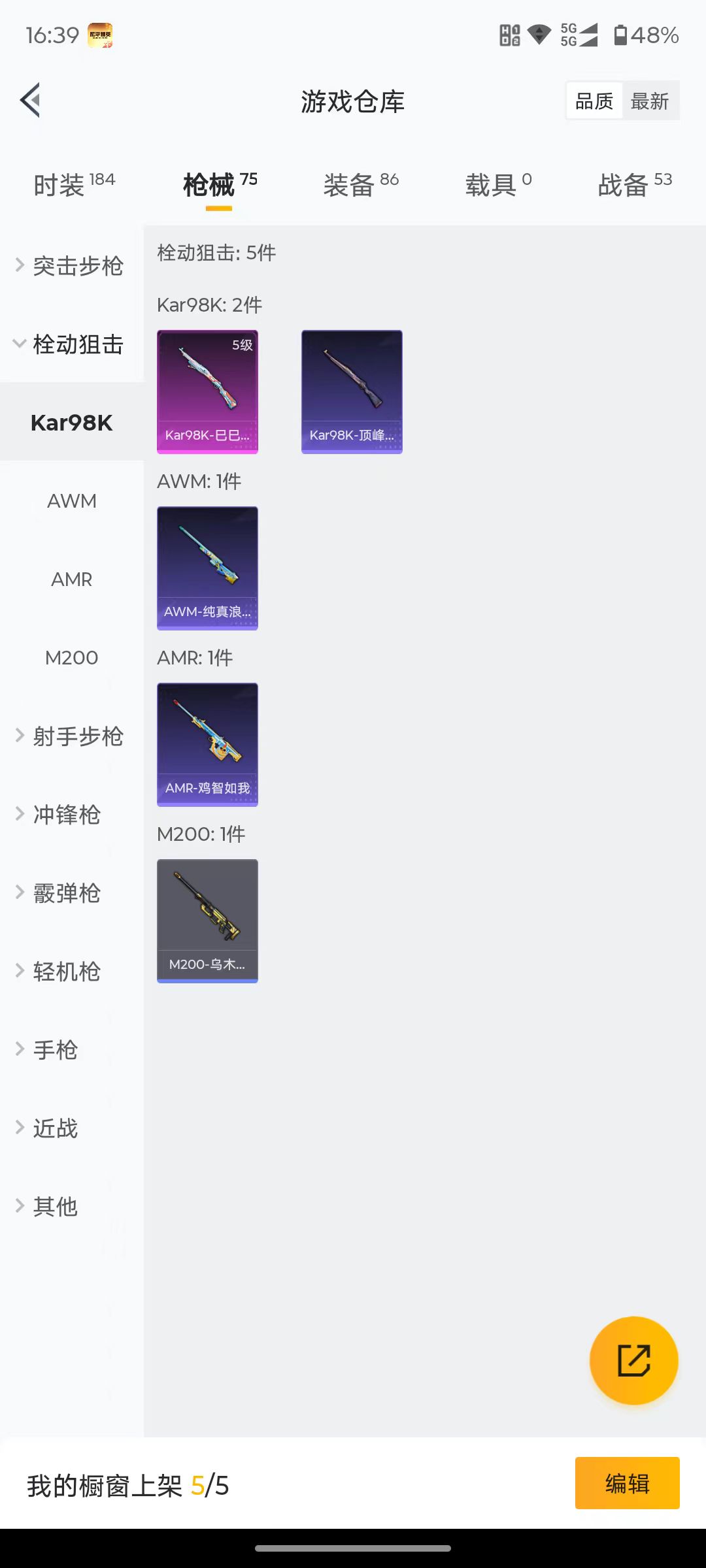This screenshot has width=706, height=1568.
Task: Select the M200-乌木 weapon skin
Action: click(207, 920)
